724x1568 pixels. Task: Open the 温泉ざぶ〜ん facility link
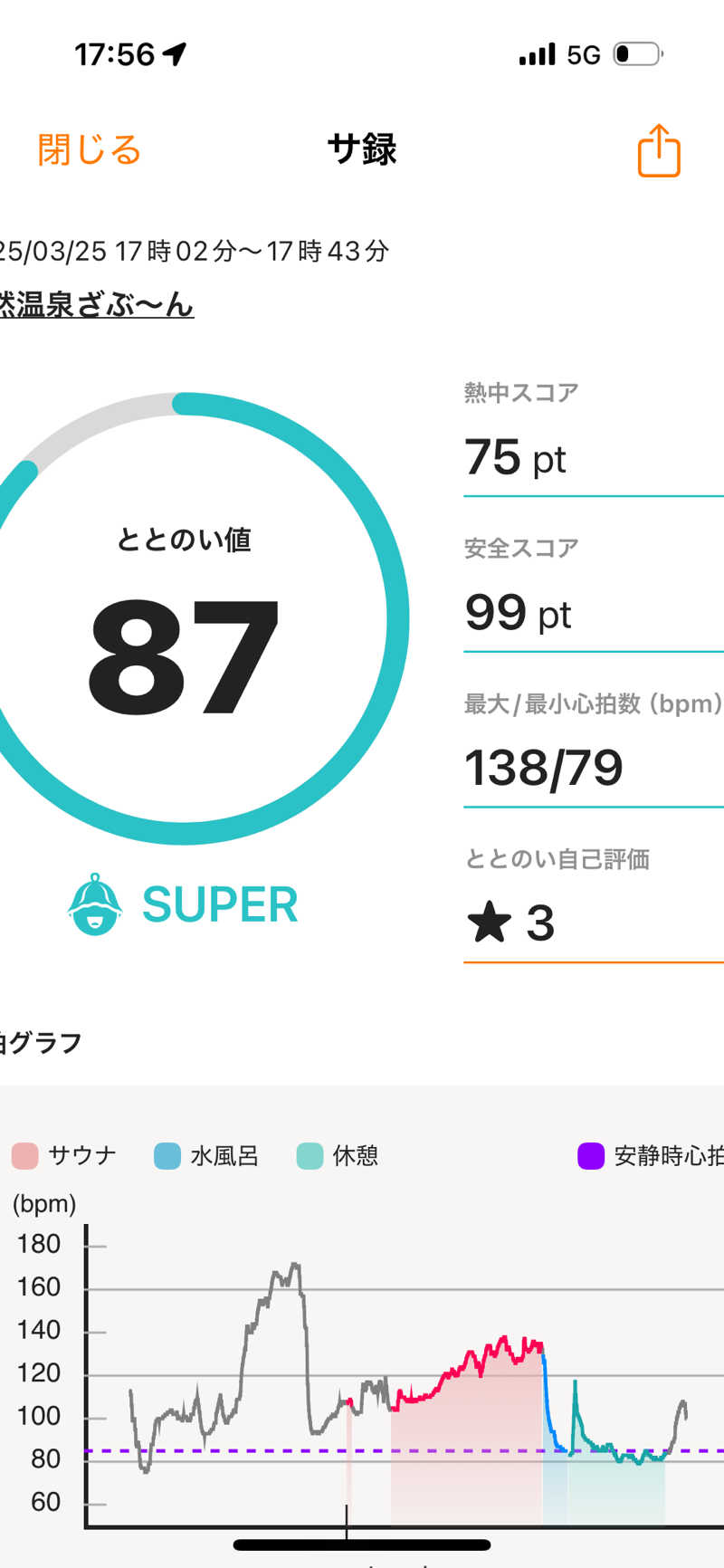(96, 305)
